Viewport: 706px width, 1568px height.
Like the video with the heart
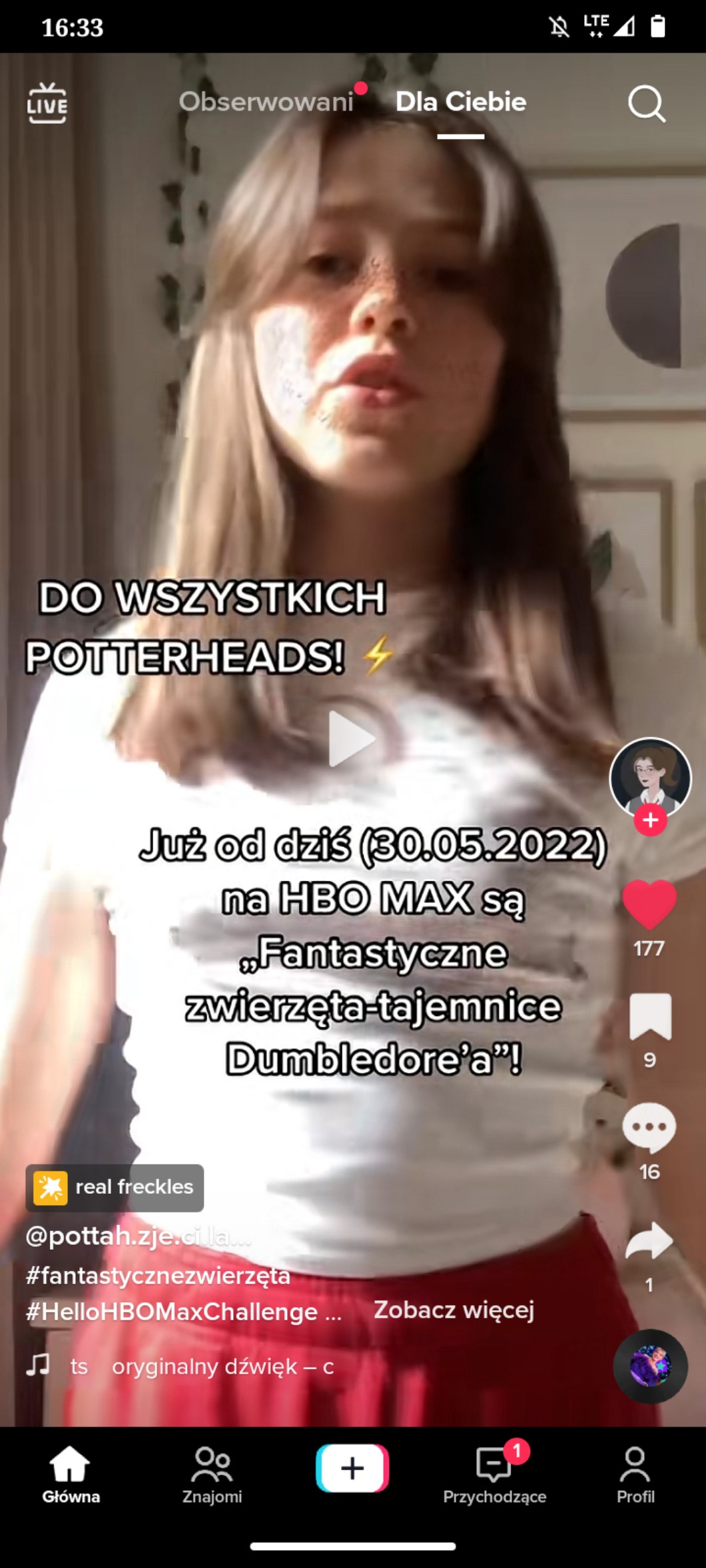[x=649, y=904]
